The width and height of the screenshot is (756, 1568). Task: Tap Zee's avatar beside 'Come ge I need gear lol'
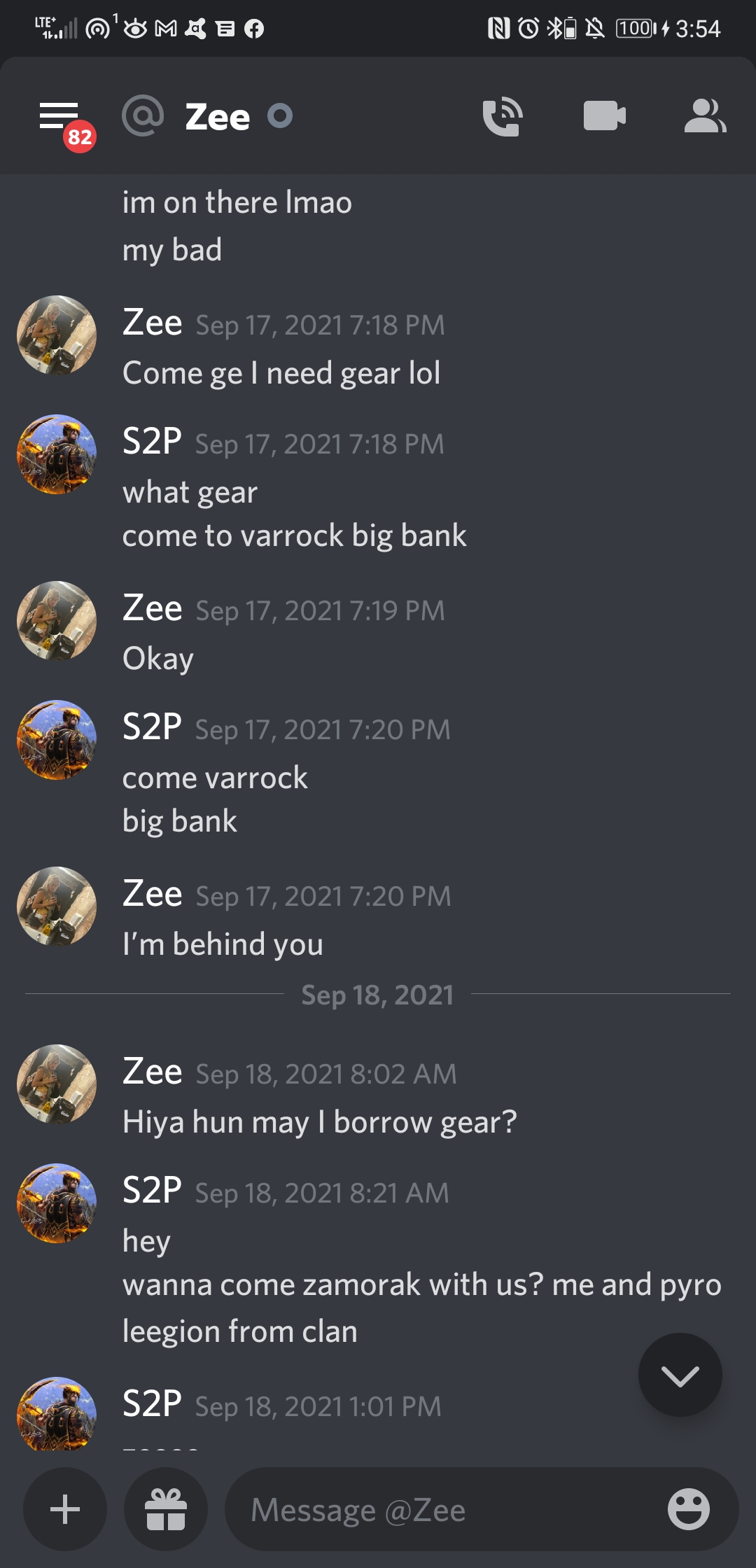pos(57,335)
